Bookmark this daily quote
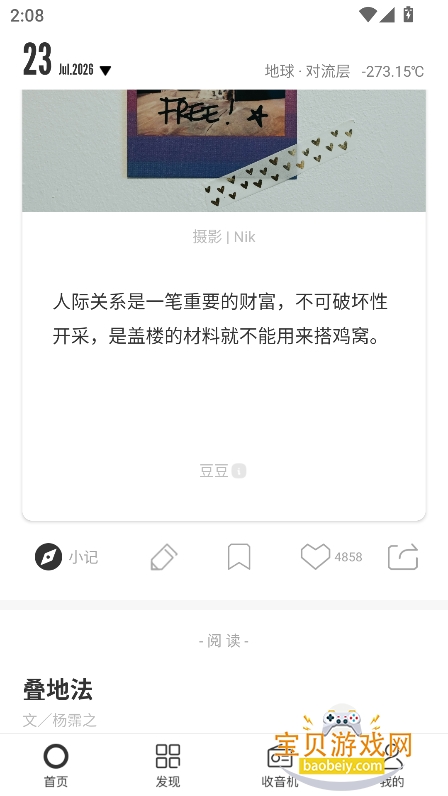The height and width of the screenshot is (796, 448). (x=239, y=557)
